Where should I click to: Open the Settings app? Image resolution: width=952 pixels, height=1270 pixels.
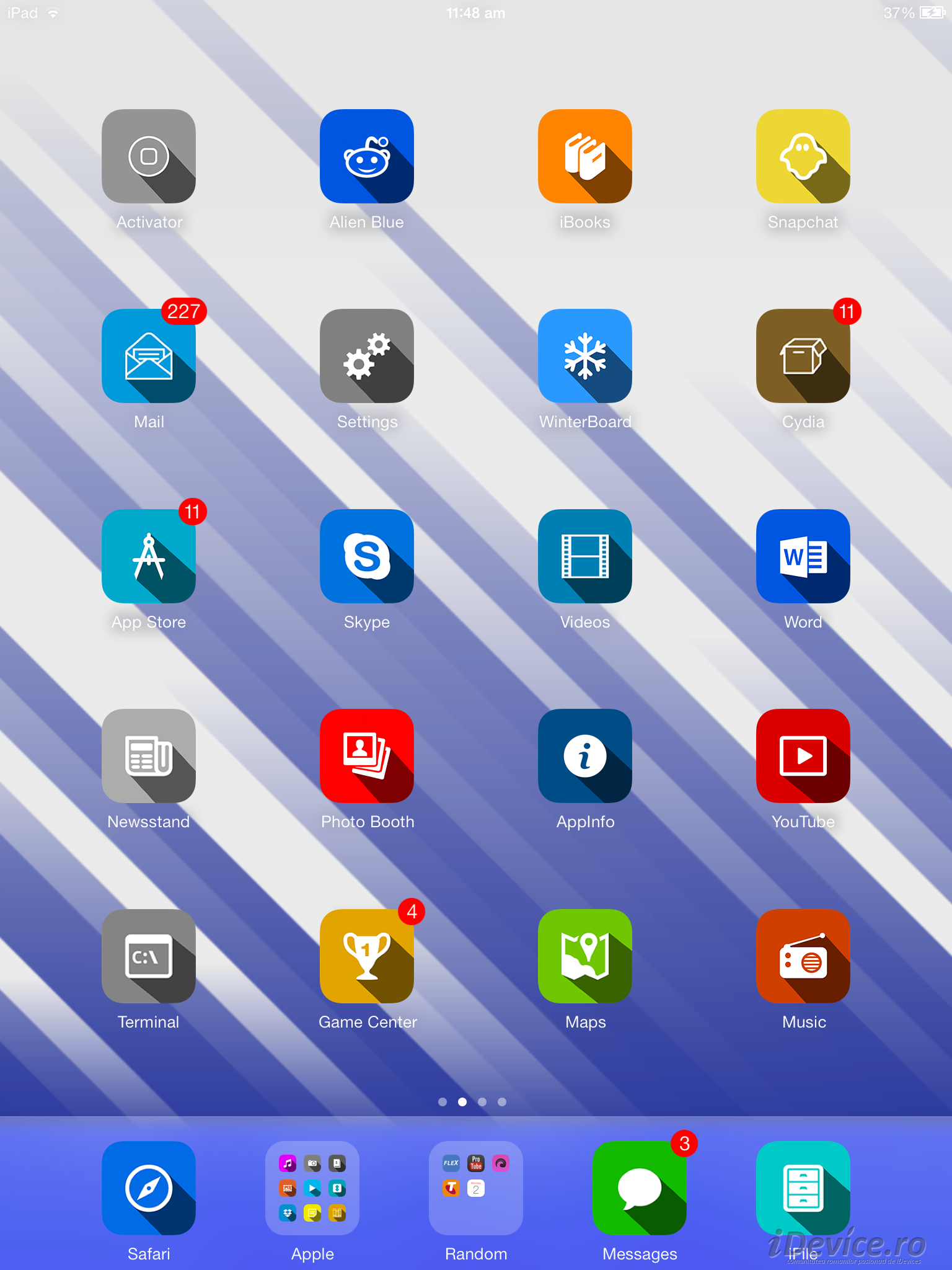367,356
